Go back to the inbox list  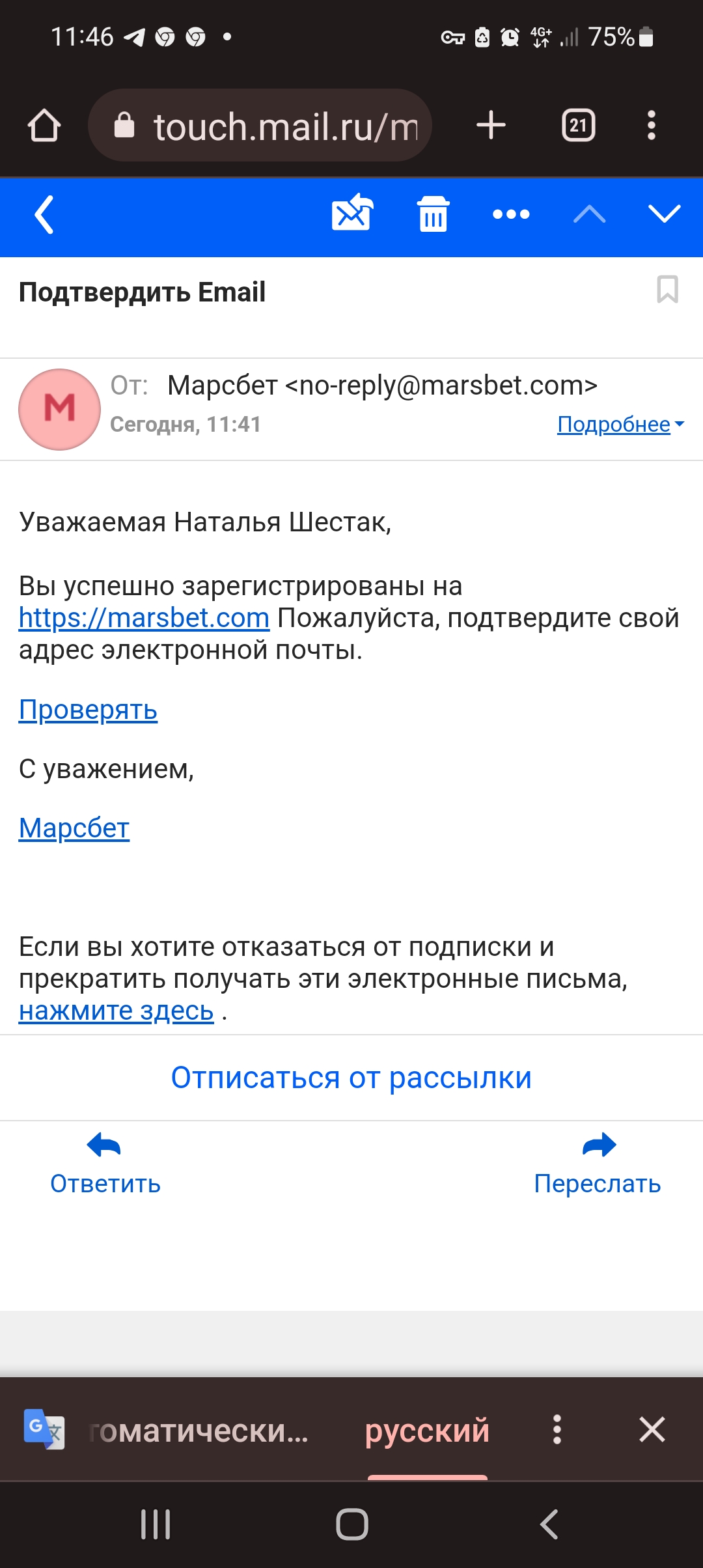coord(44,214)
